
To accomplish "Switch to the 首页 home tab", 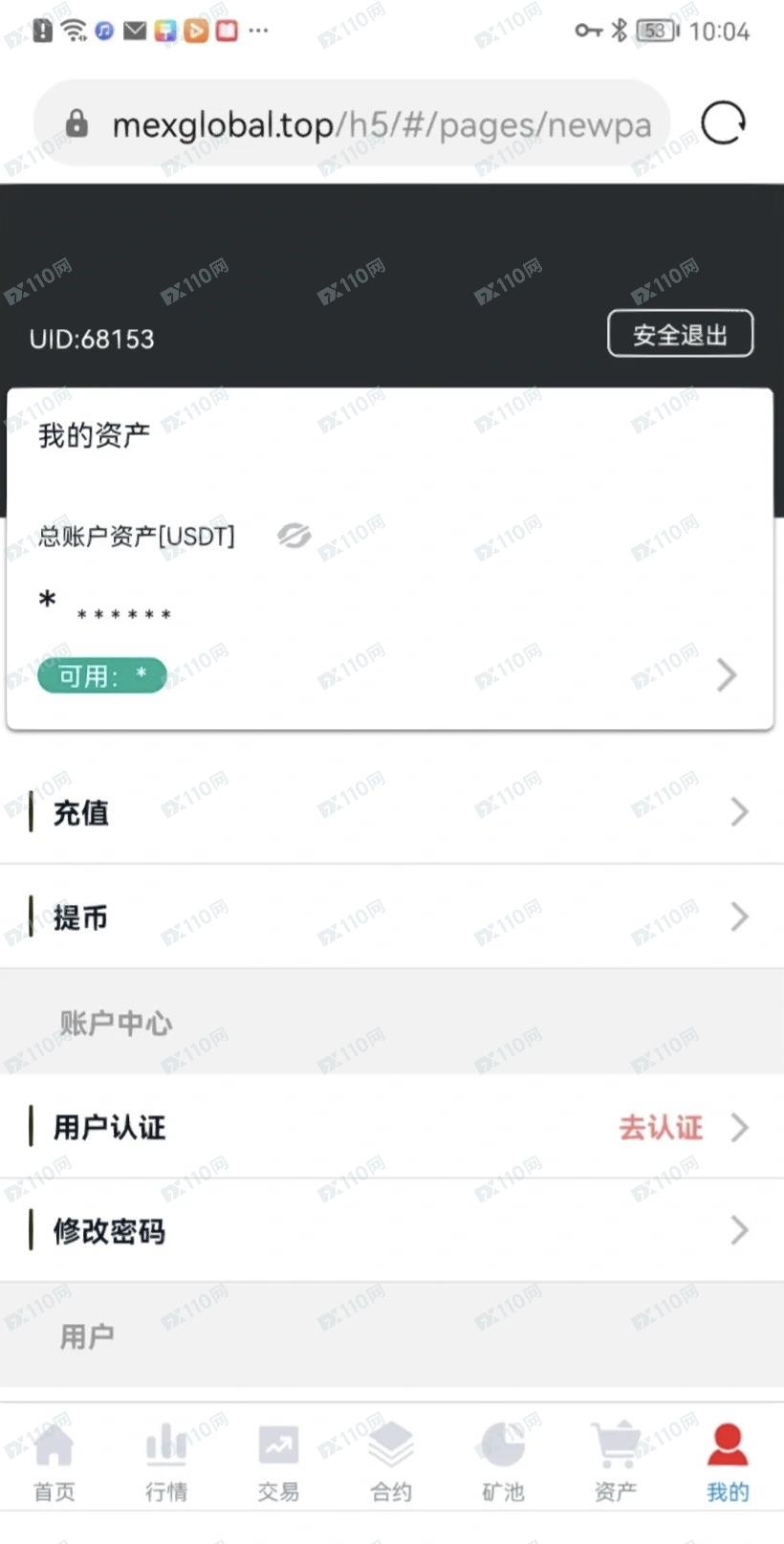I will [x=54, y=1461].
